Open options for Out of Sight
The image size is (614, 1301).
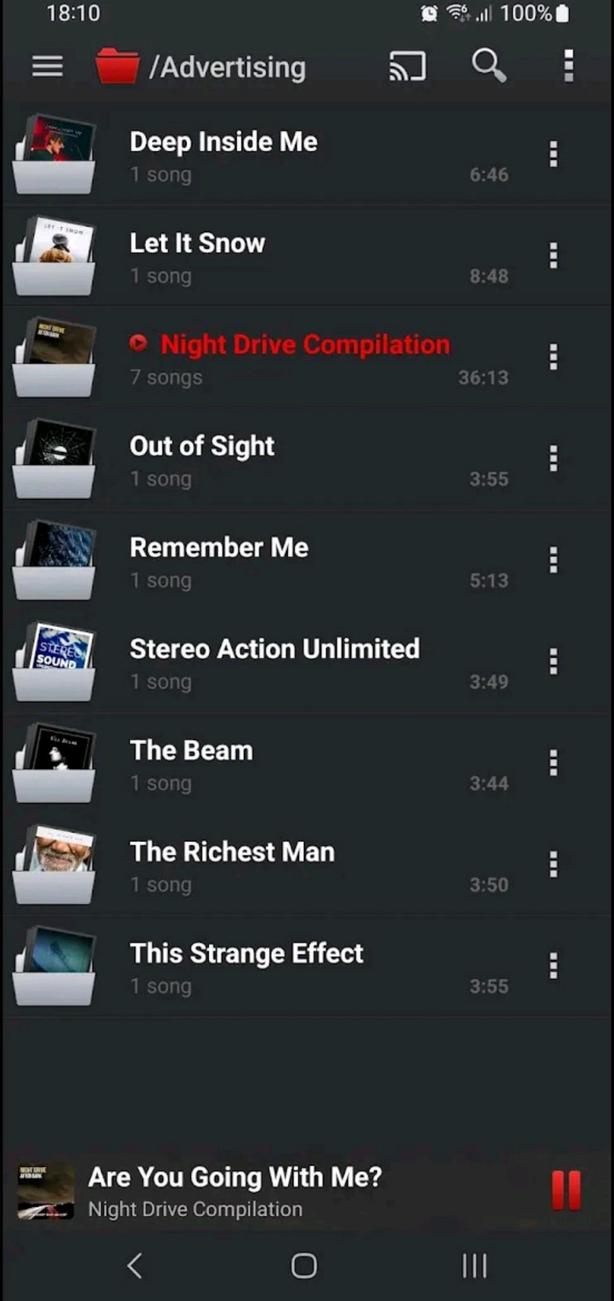click(x=553, y=459)
